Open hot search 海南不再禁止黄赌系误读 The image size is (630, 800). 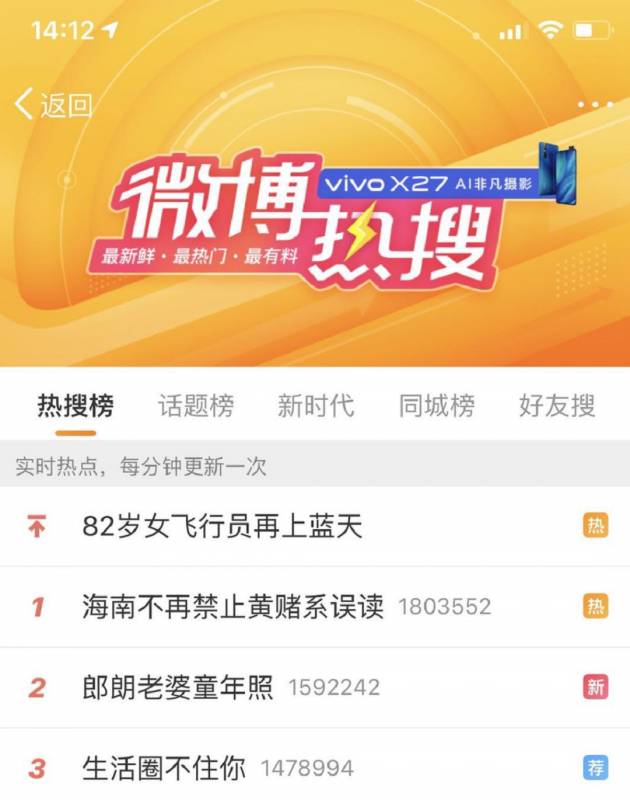pos(233,606)
